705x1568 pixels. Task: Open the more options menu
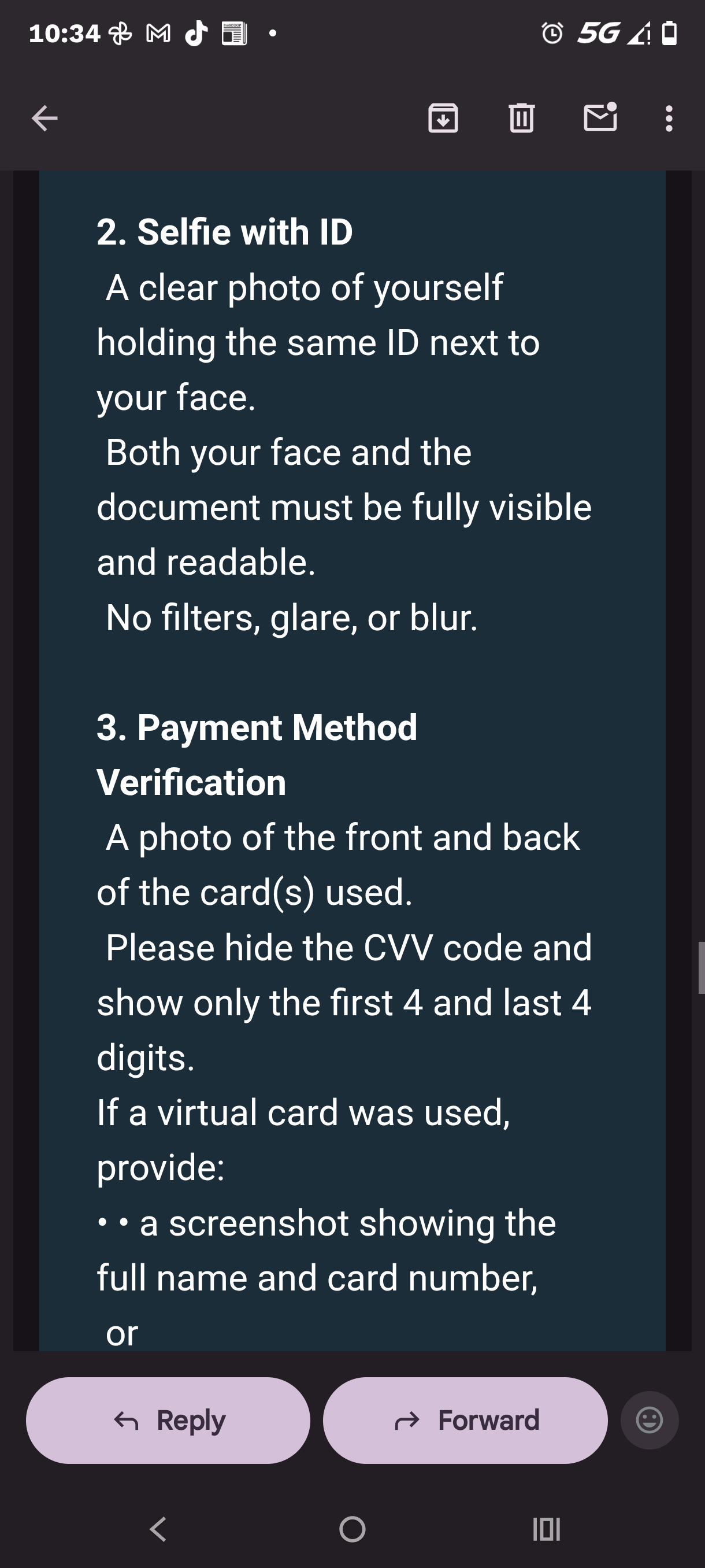click(669, 118)
